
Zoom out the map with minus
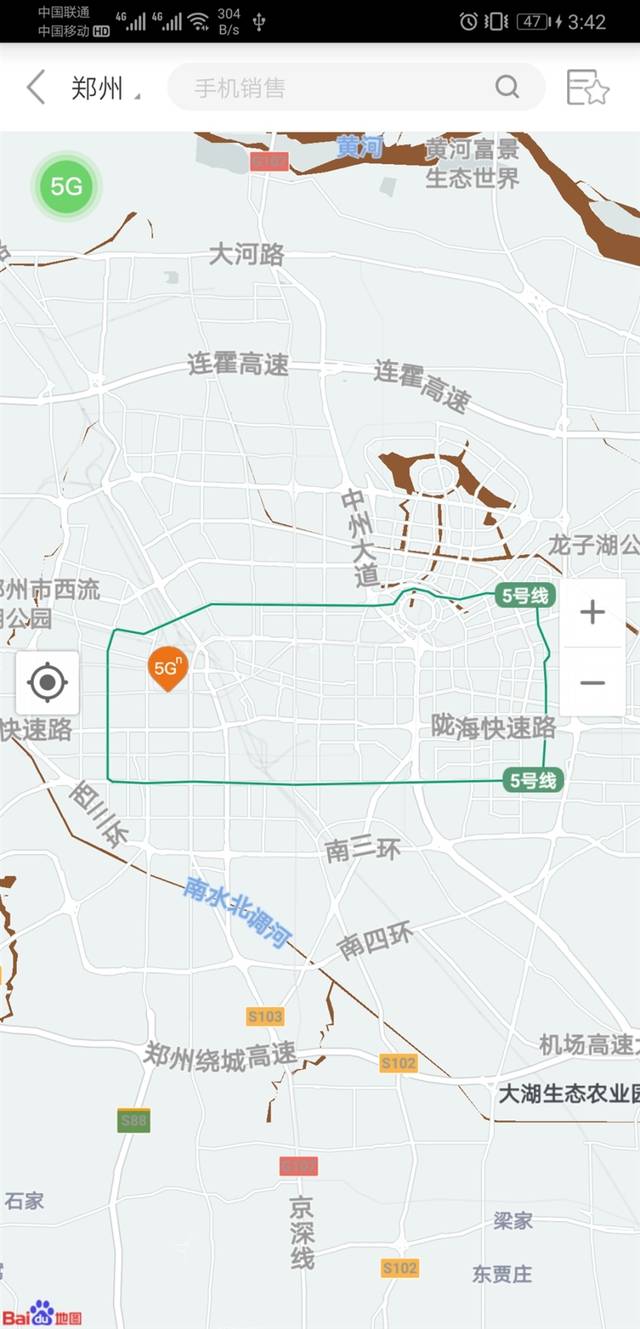592,683
